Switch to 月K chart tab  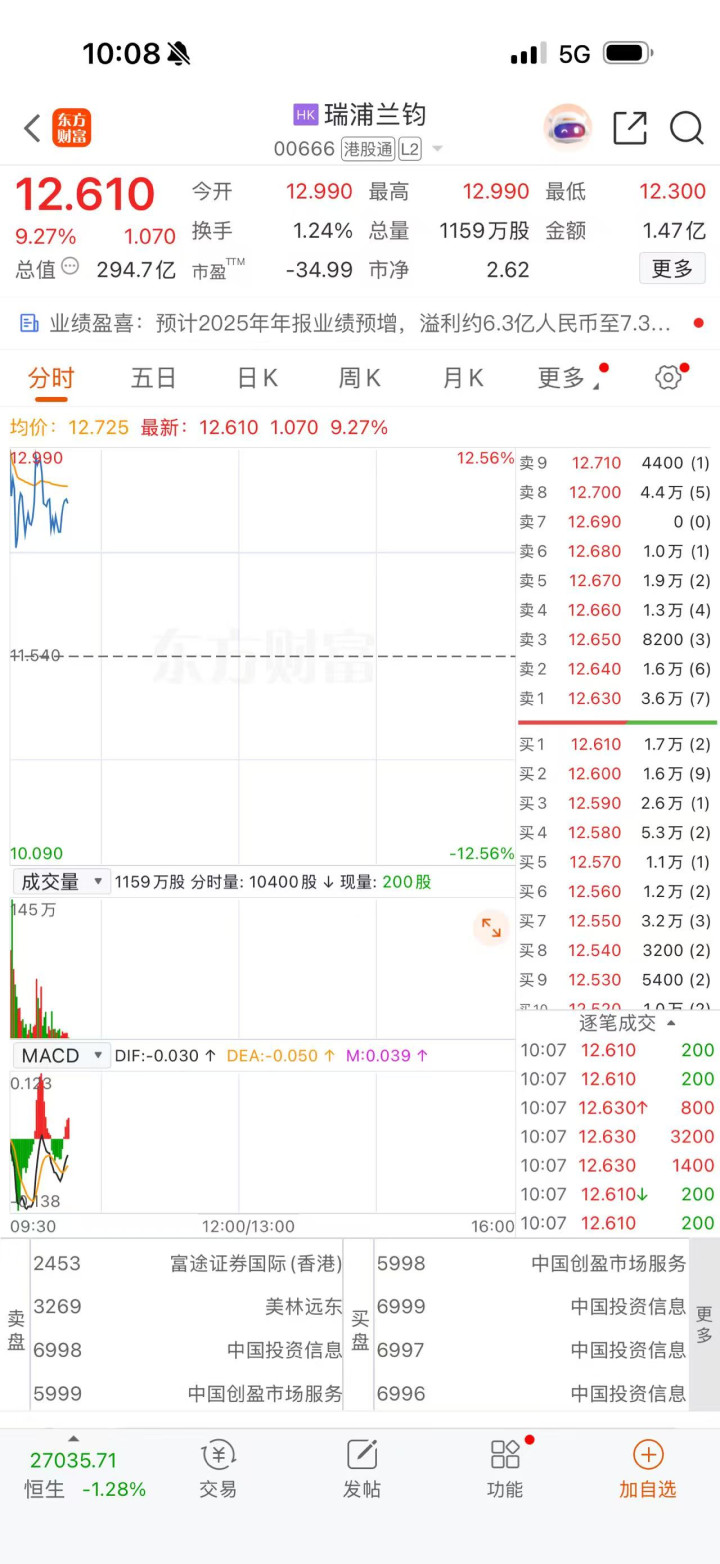click(x=462, y=378)
